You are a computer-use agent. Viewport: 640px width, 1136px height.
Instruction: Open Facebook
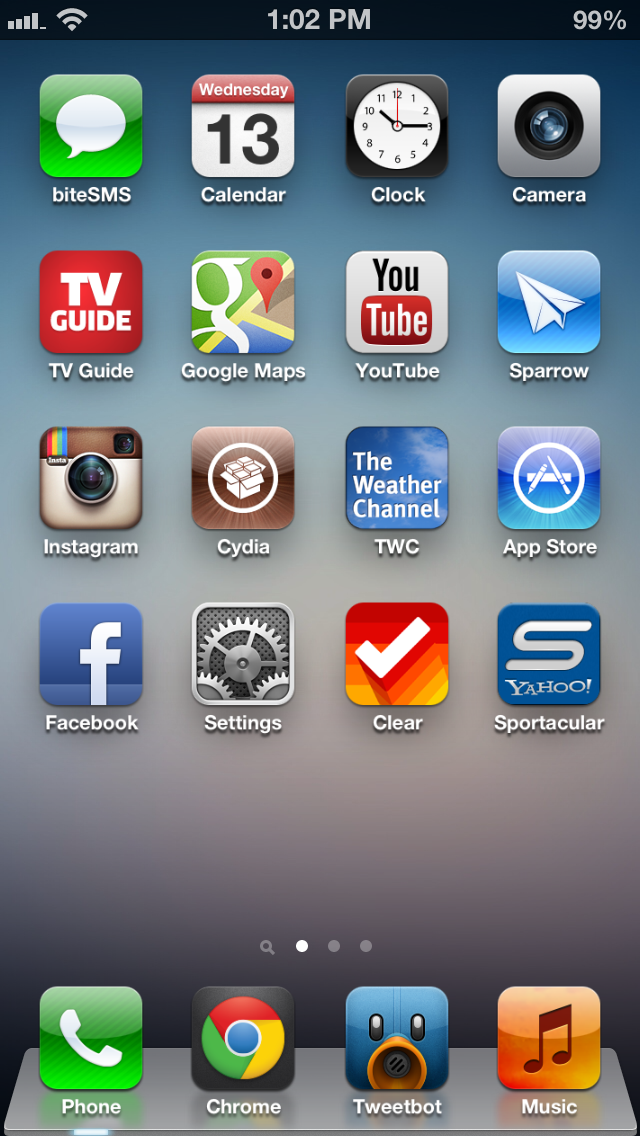pos(91,654)
